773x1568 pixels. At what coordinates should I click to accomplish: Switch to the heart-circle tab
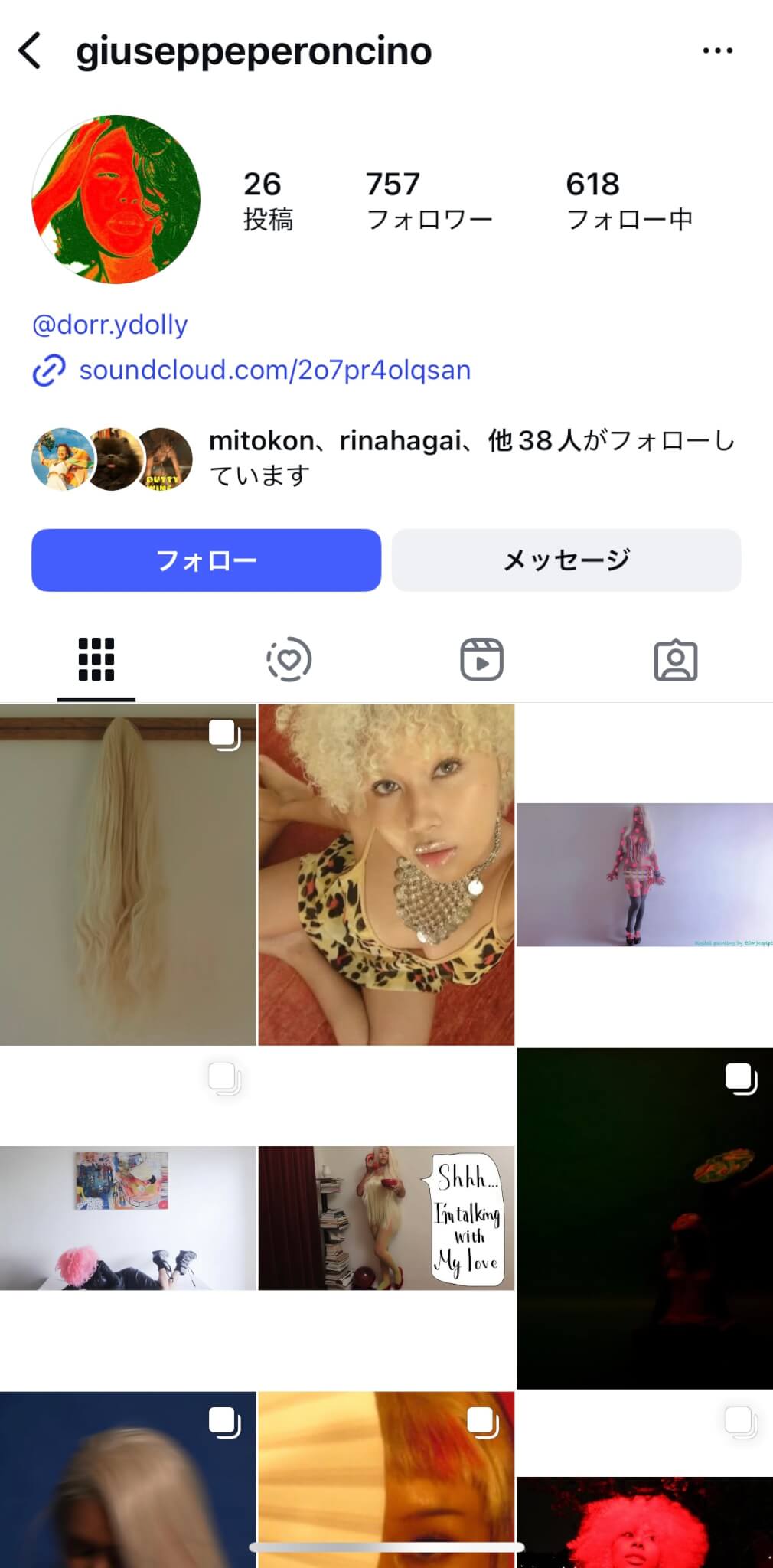click(289, 659)
